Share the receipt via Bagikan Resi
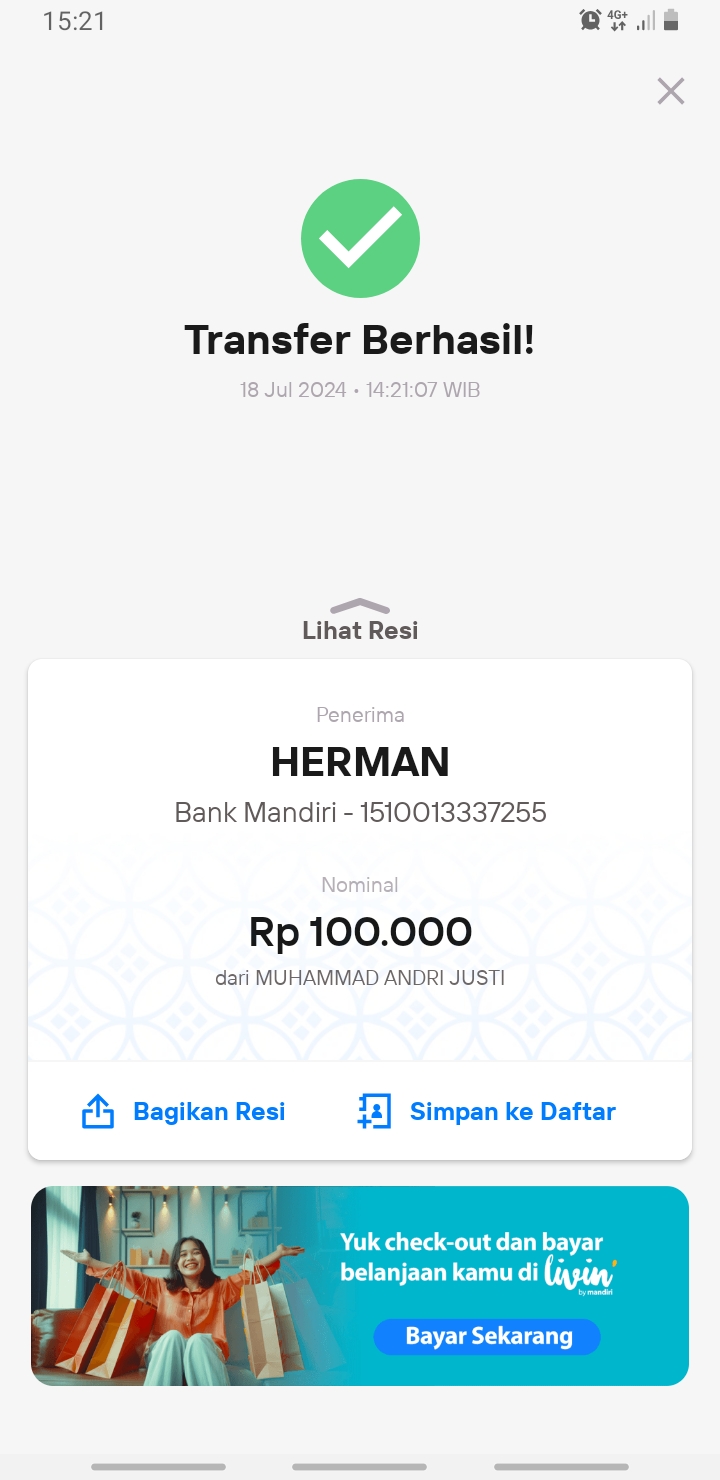The width and height of the screenshot is (720, 1480). 183,1111
